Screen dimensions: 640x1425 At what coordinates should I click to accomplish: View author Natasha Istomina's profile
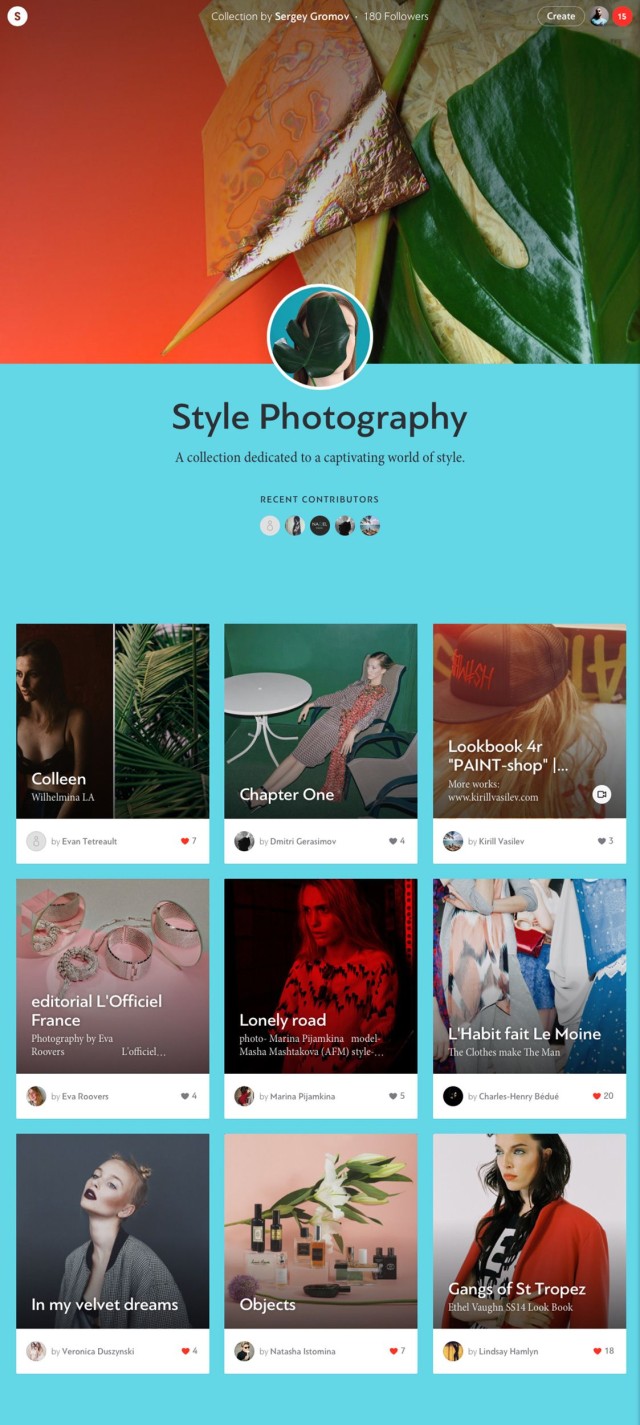click(x=298, y=1351)
